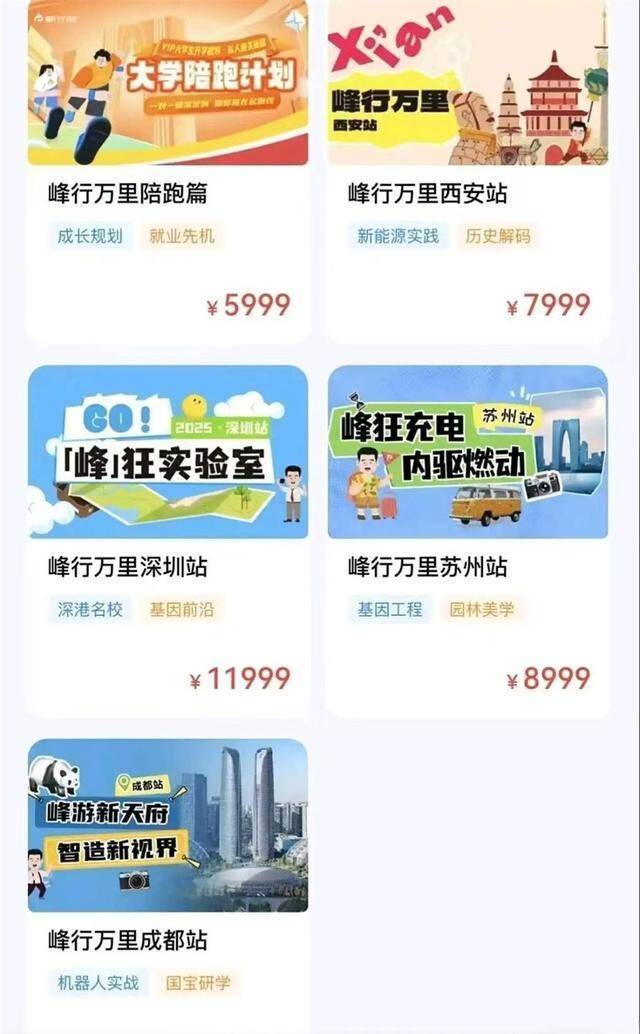Open the 峰行万里陪跑篇 course card
Screen dimensions: 640x1034
167,192
